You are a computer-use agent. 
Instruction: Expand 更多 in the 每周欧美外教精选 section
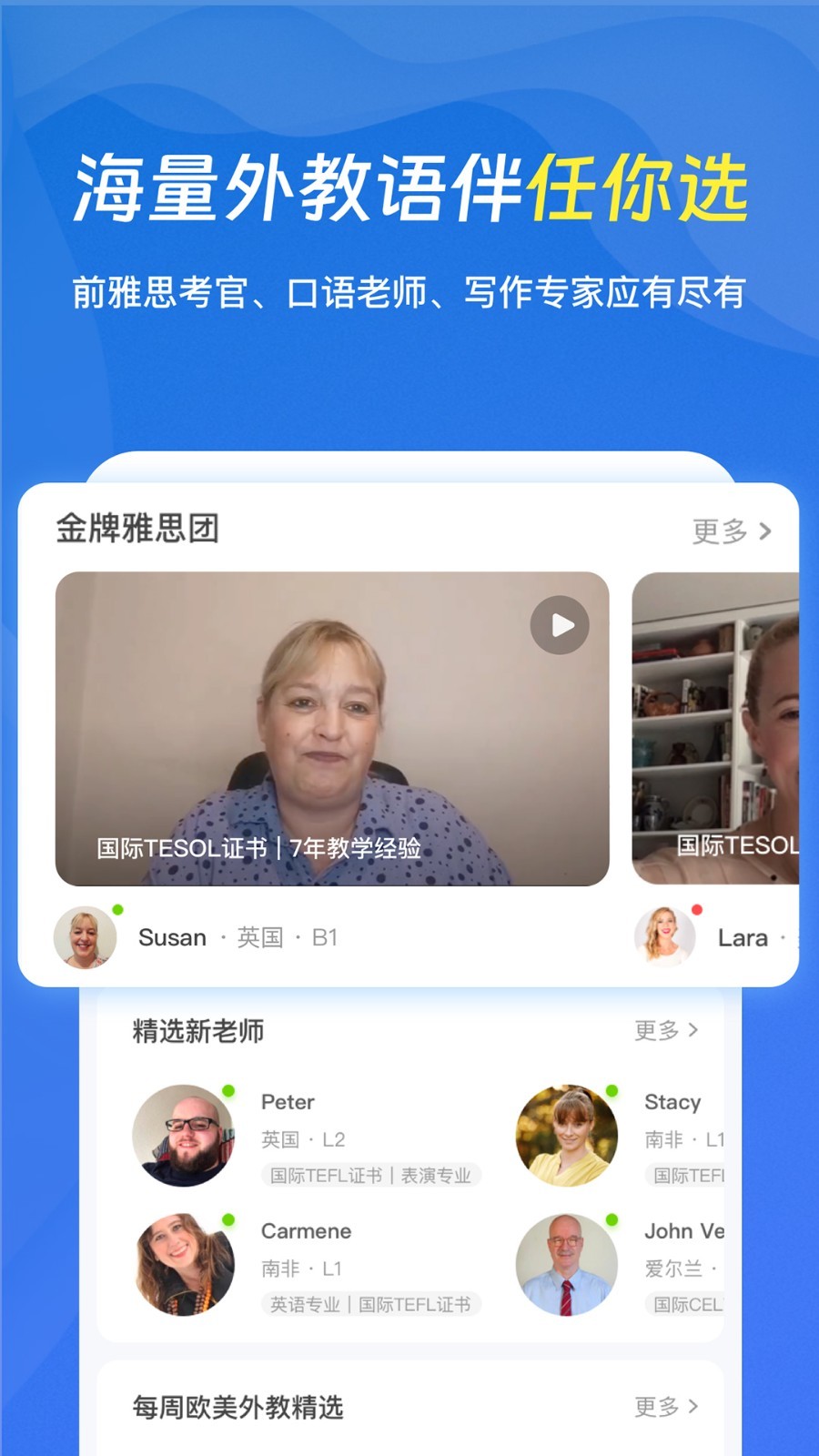coord(667,1406)
